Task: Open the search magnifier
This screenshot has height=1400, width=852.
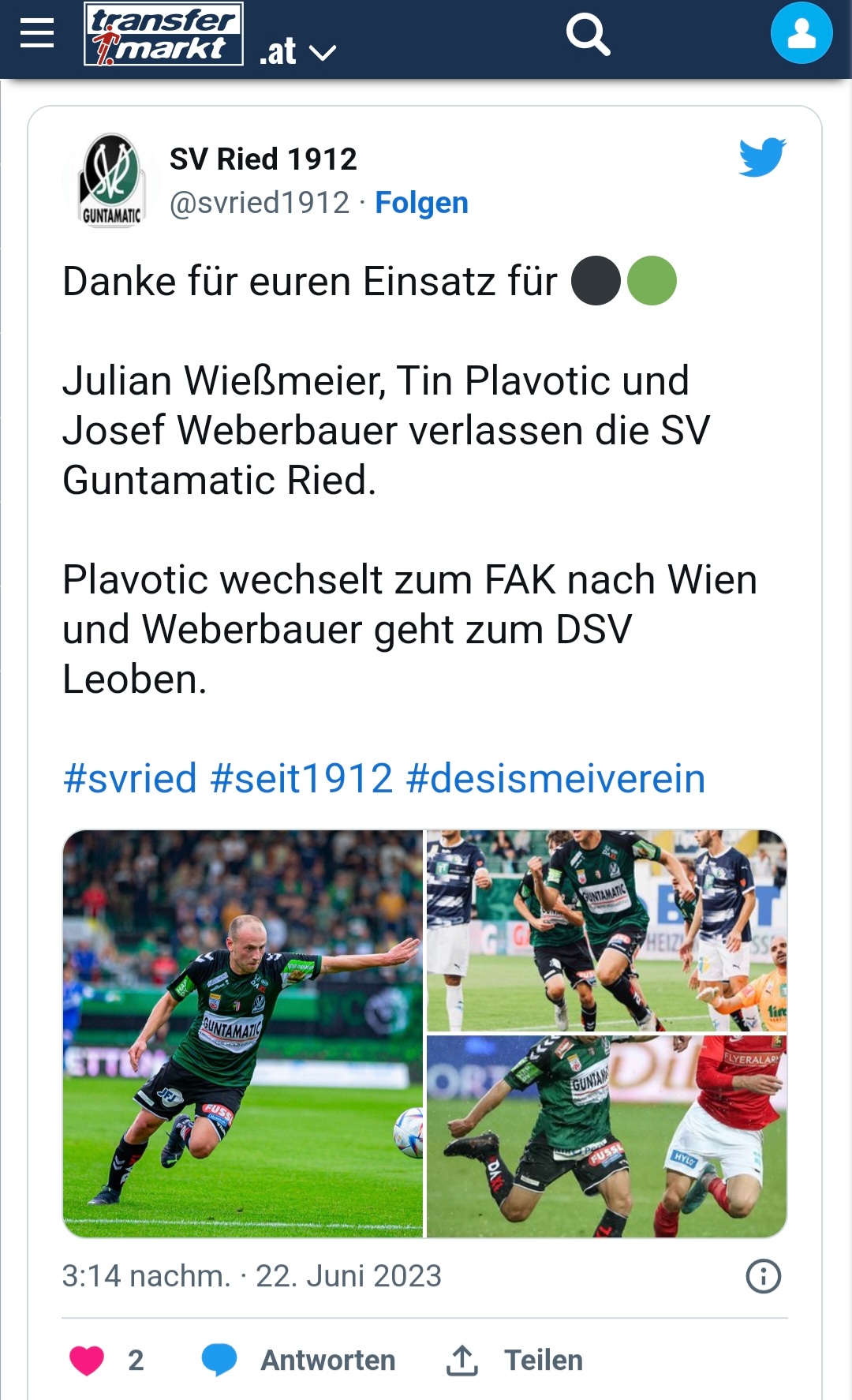Action: click(589, 35)
